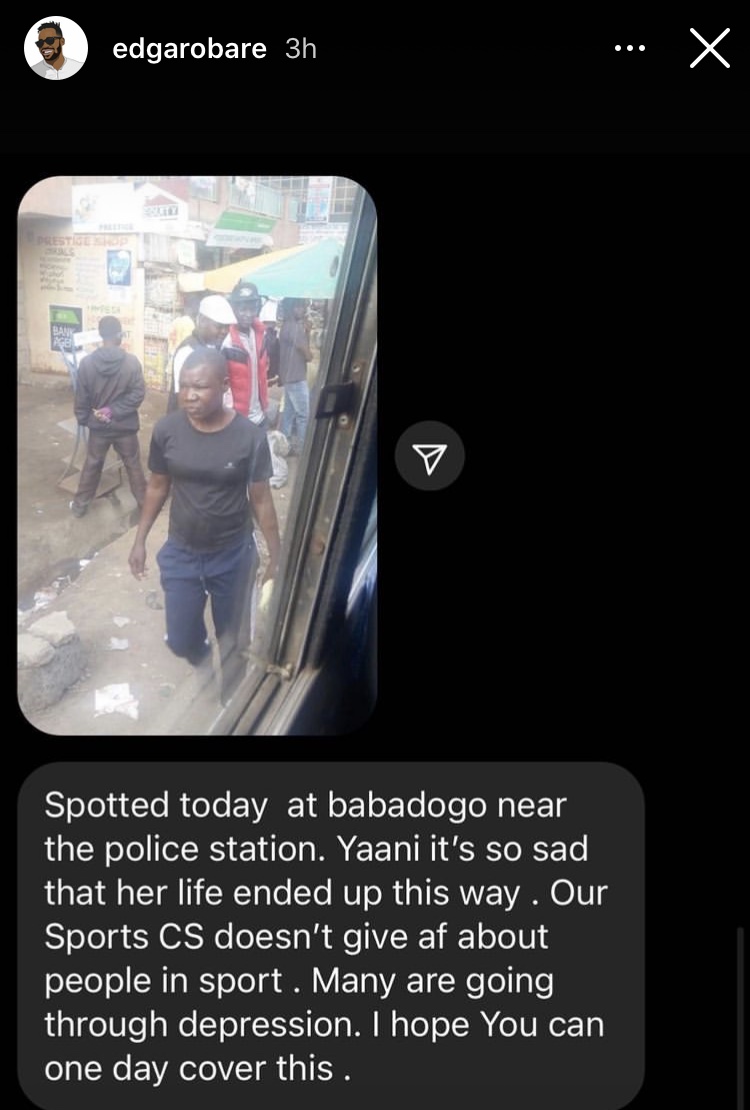Open the three-dot story options menu

pyautogui.click(x=629, y=48)
